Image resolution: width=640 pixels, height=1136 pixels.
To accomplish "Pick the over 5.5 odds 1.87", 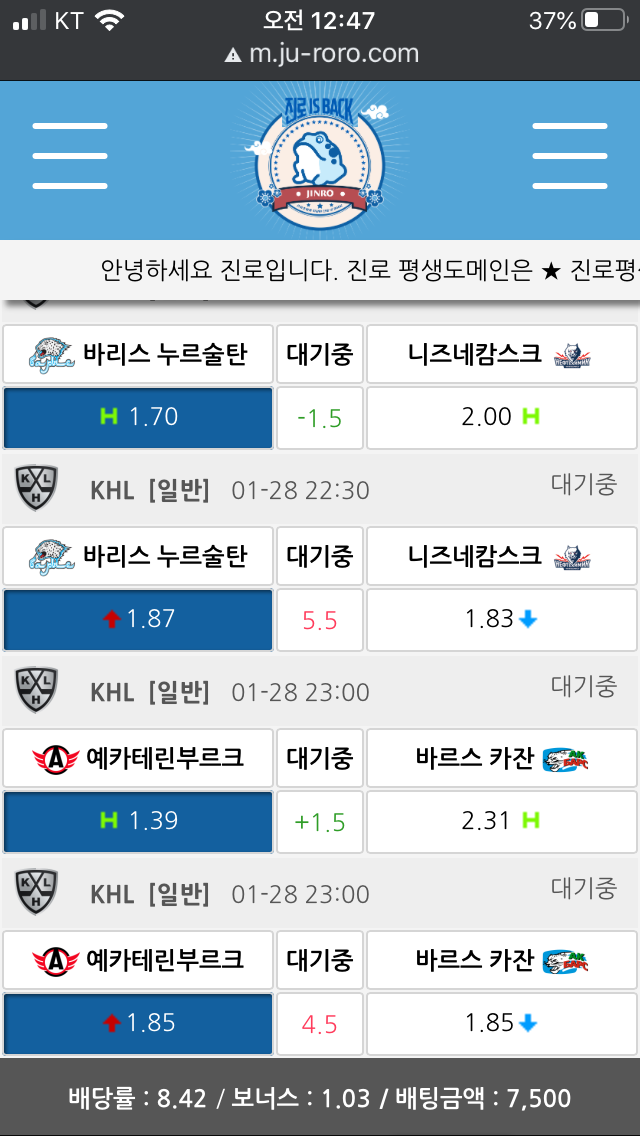I will click(138, 619).
